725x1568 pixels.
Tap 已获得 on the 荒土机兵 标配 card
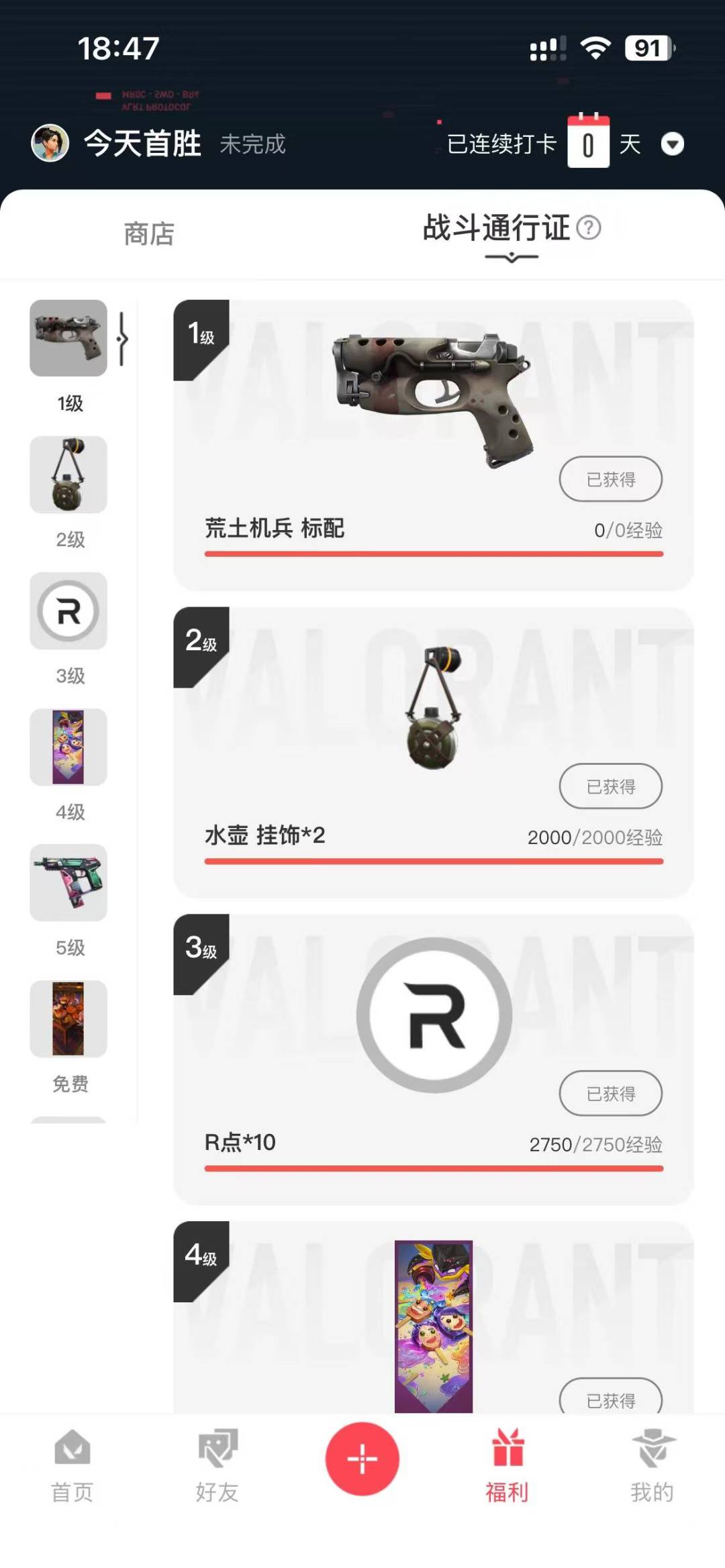[610, 479]
